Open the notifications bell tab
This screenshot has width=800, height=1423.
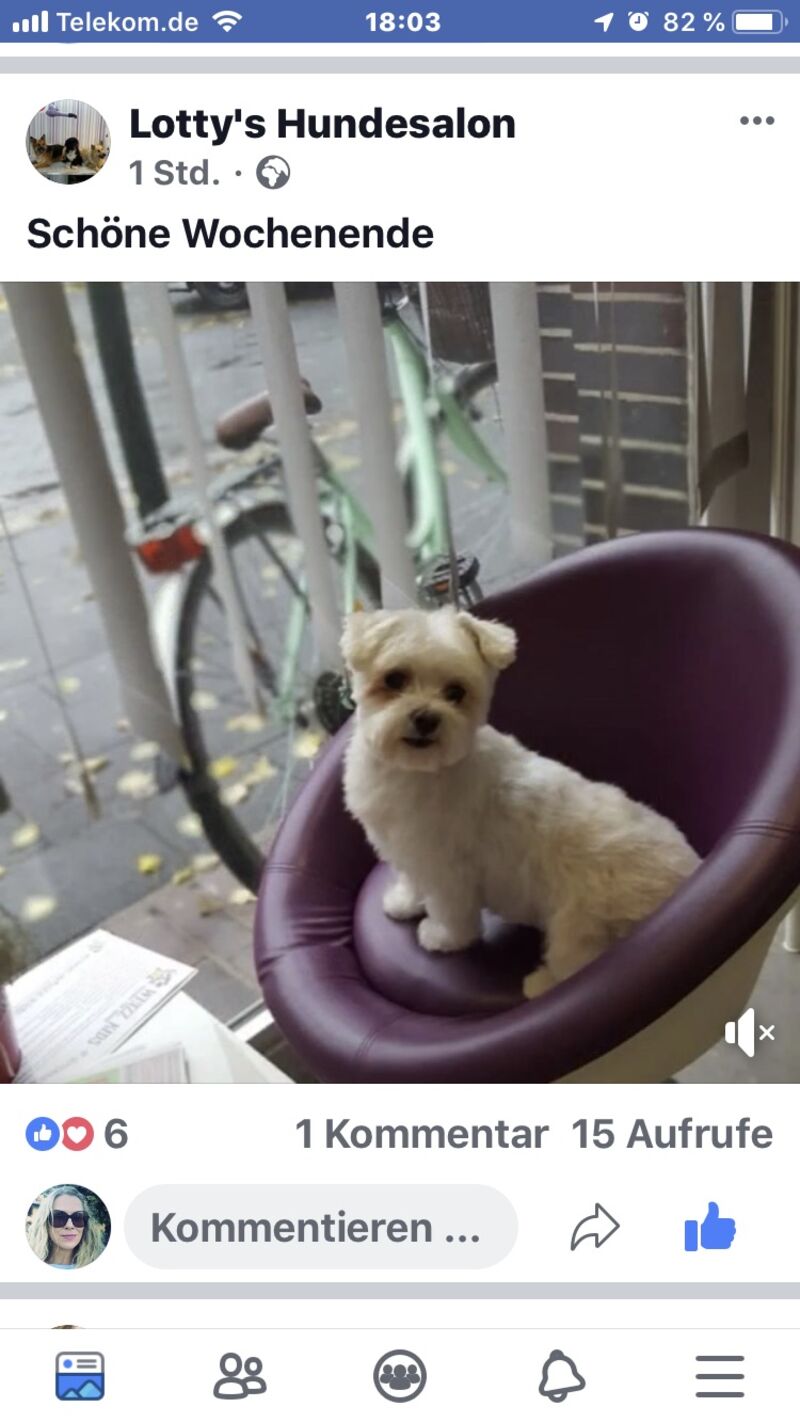click(x=561, y=1376)
